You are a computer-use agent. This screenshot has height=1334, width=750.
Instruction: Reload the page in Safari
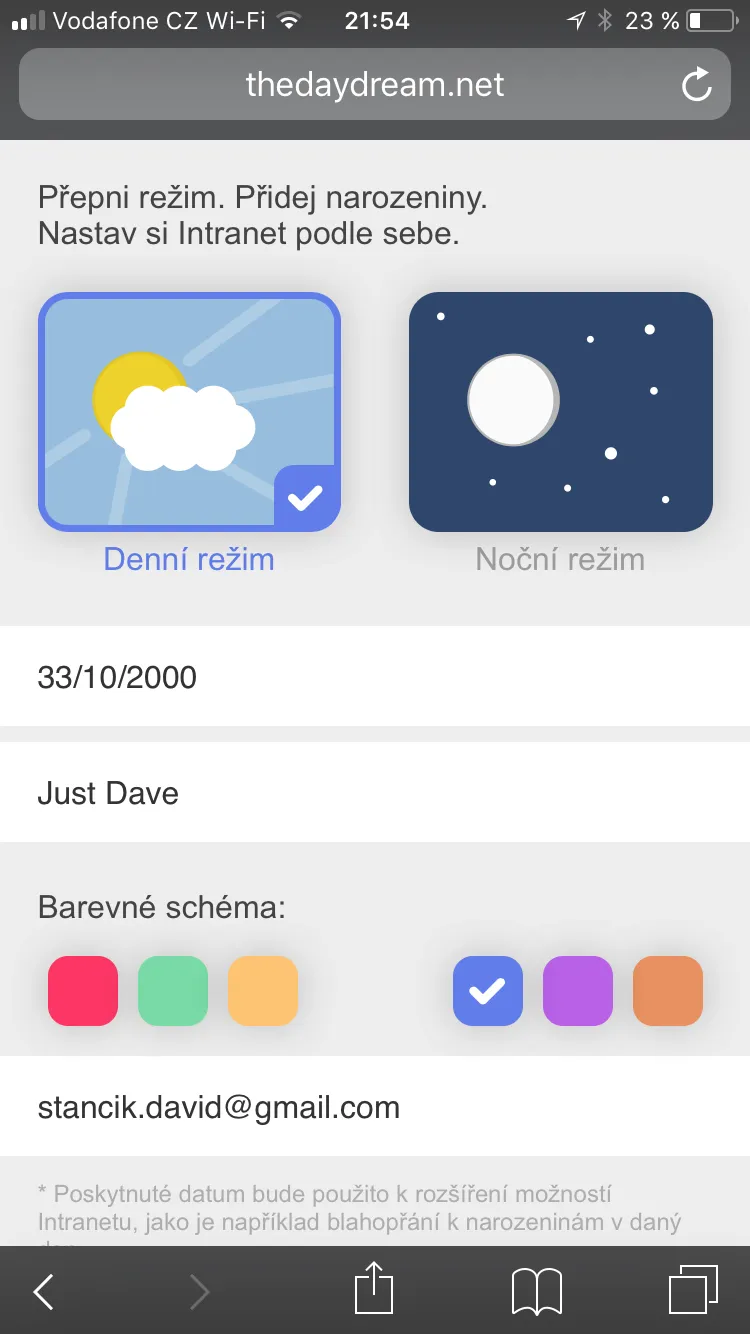pyautogui.click(x=696, y=85)
